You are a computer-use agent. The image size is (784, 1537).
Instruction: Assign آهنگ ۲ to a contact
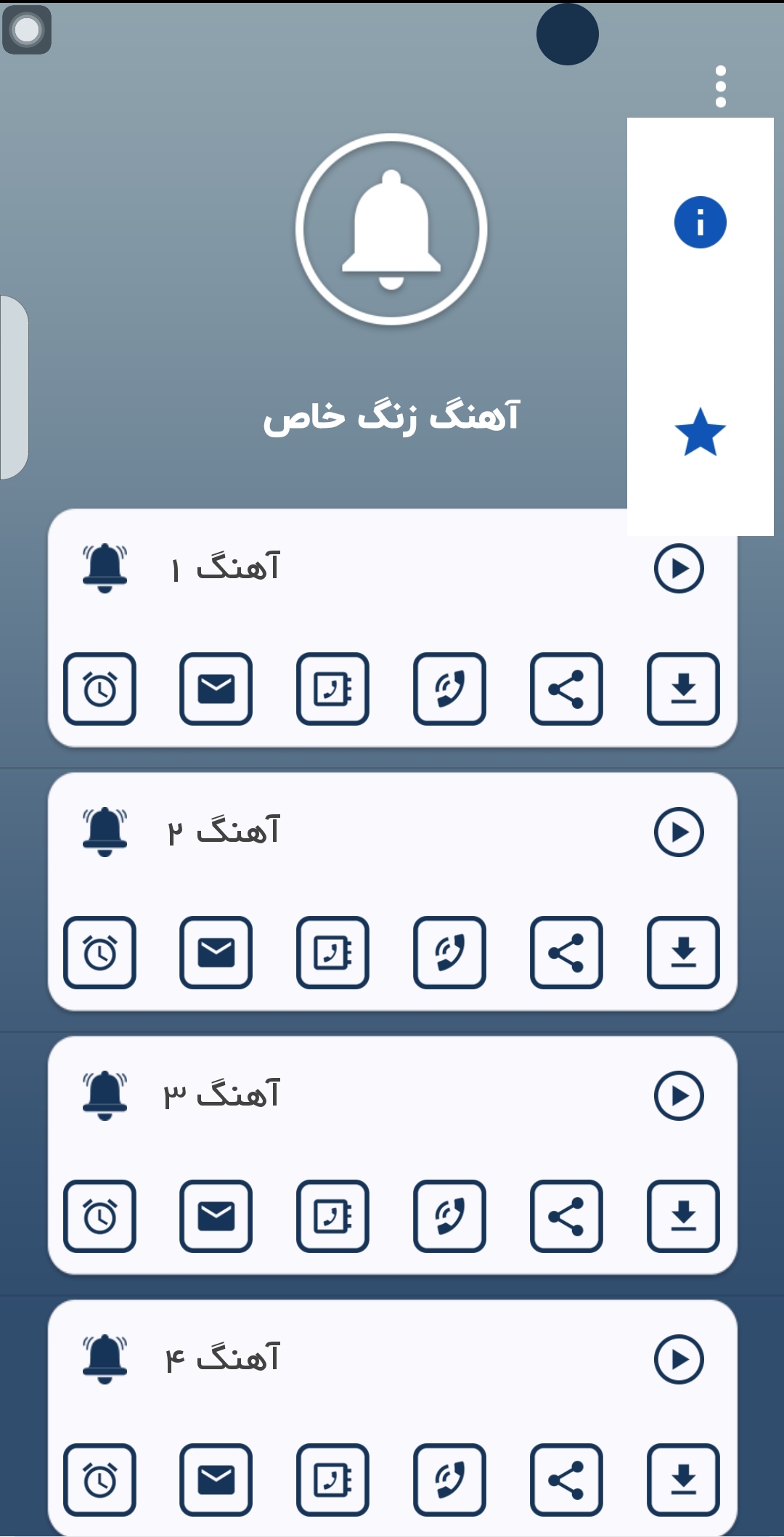332,954
